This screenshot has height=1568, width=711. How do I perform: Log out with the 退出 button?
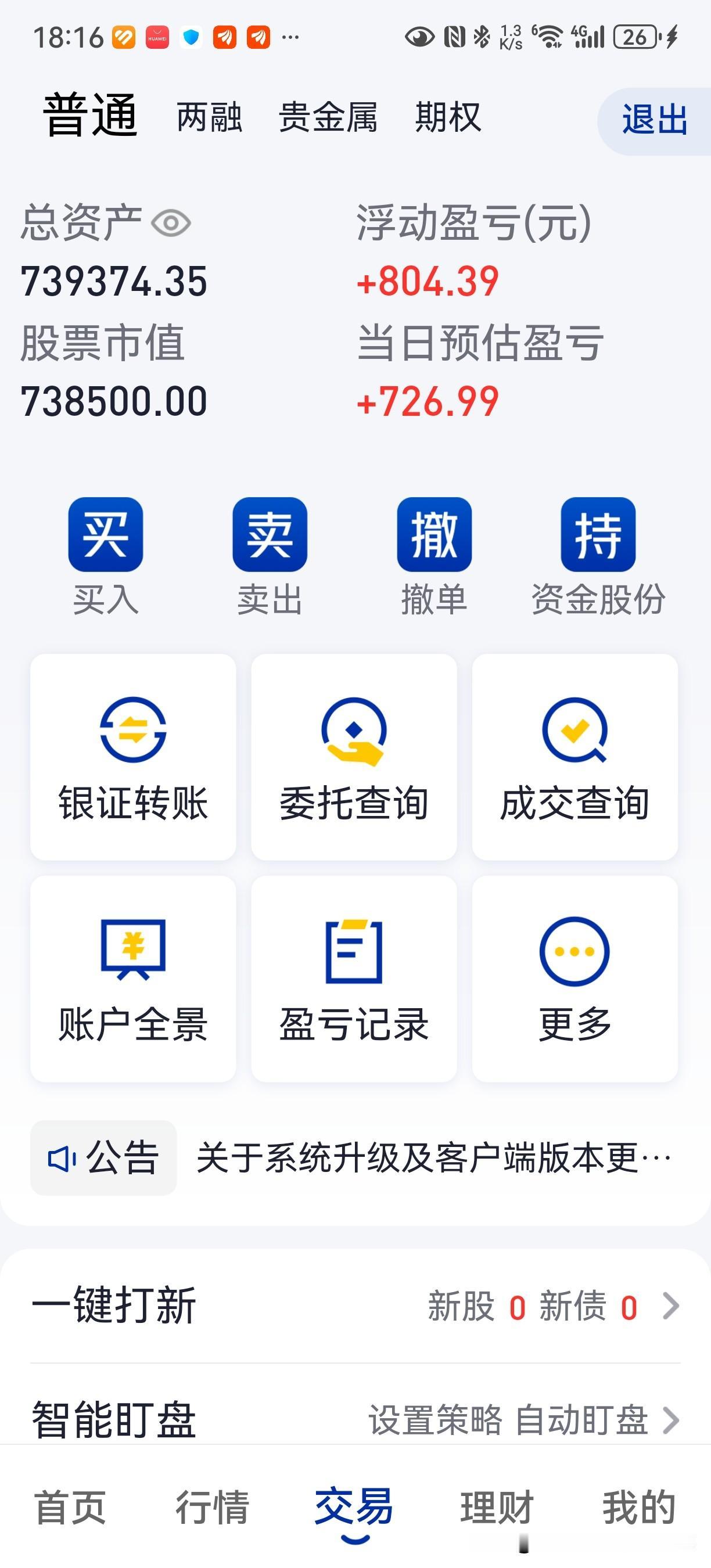(x=655, y=120)
